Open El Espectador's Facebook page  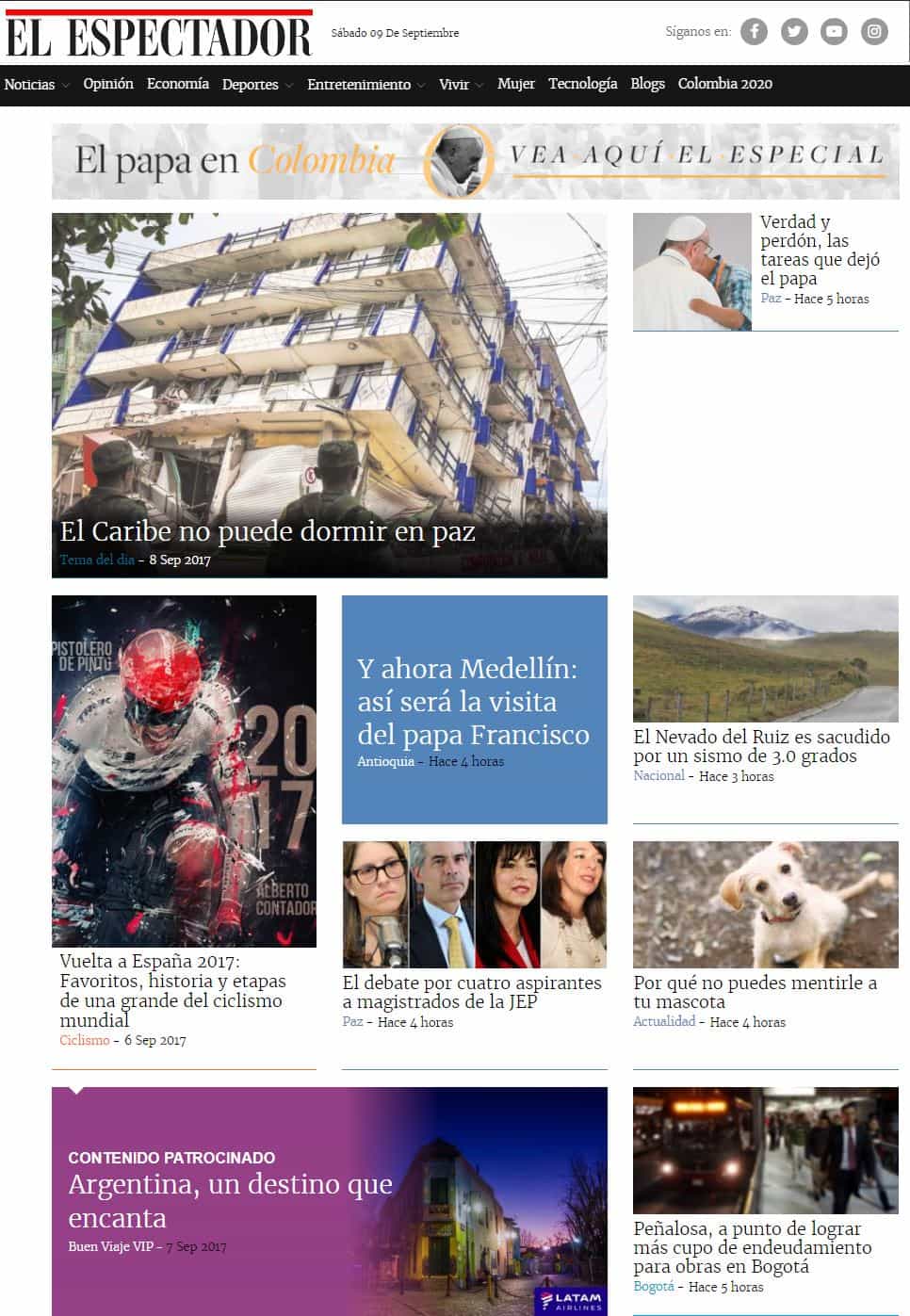point(754,32)
